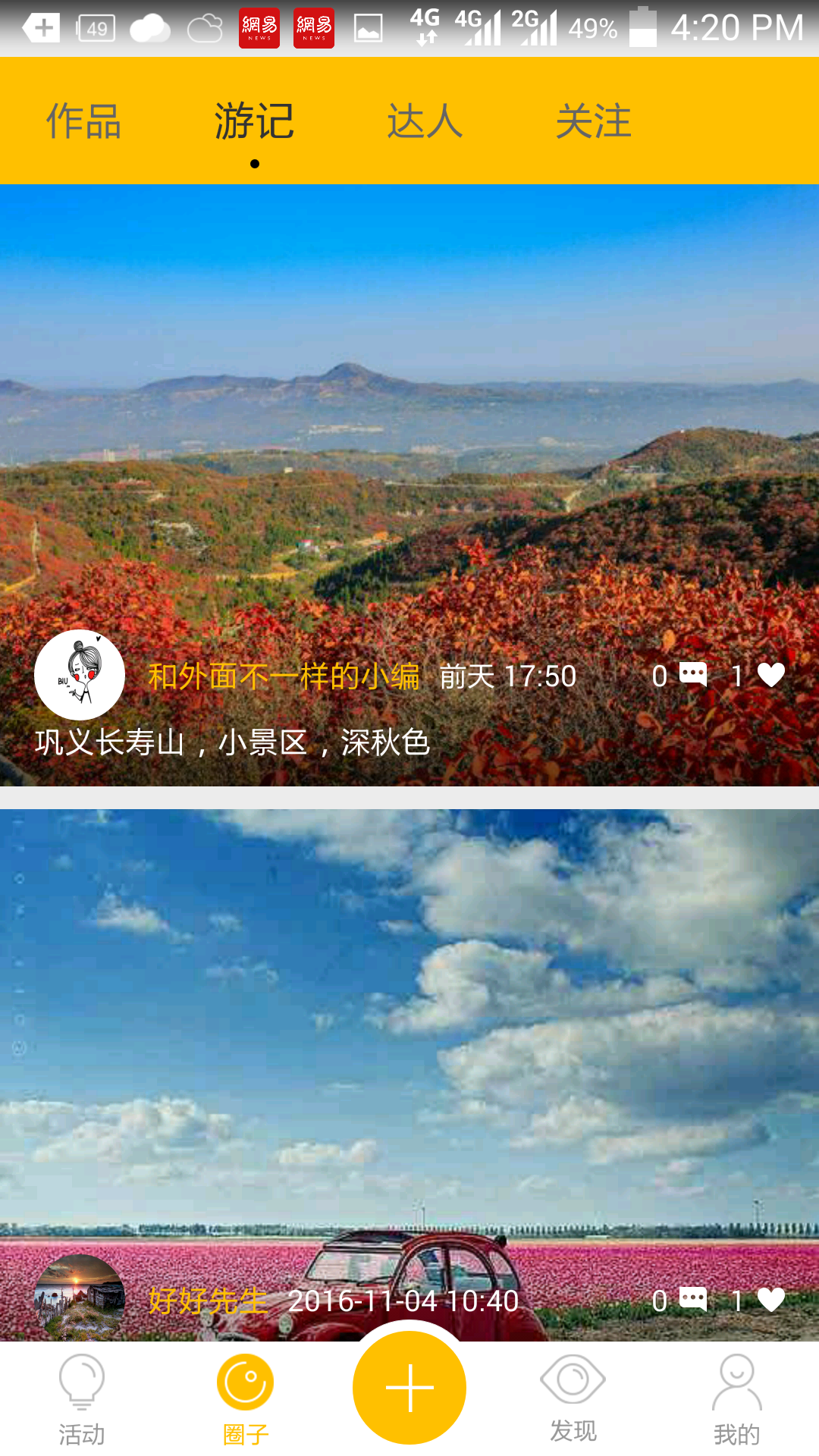
Task: Select the 游记 tab
Action: pos(254,121)
